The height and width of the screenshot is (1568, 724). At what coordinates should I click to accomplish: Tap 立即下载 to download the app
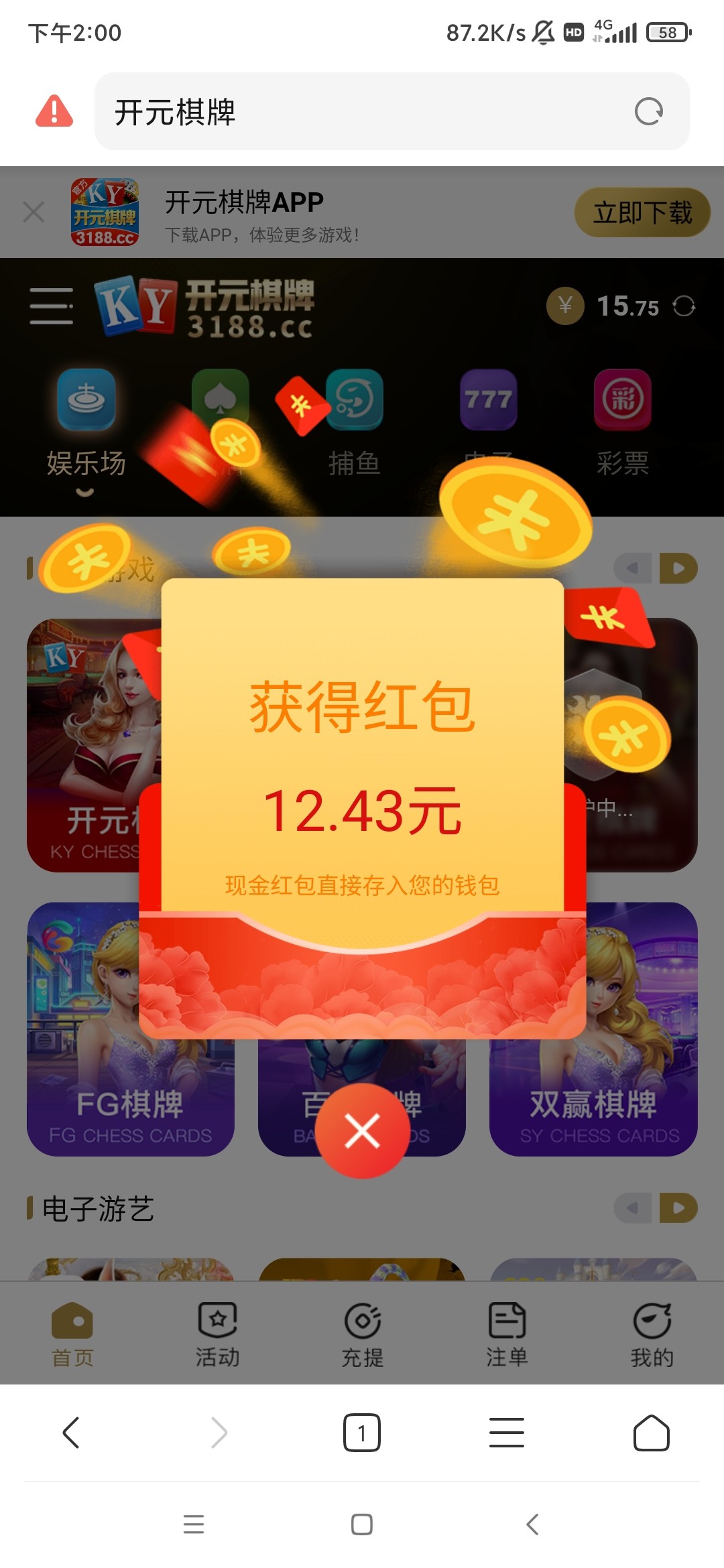click(x=642, y=213)
